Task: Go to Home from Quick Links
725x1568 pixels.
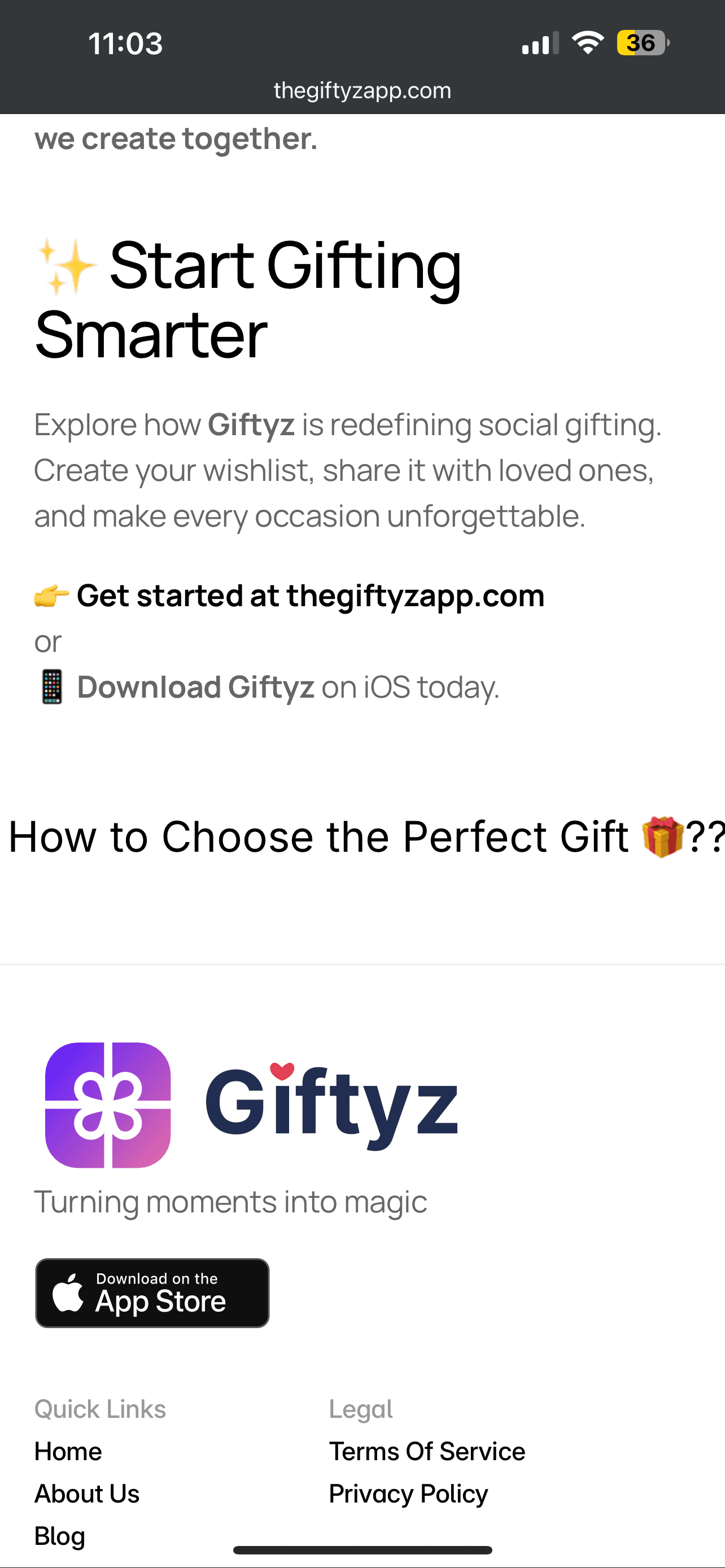Action: click(68, 1452)
